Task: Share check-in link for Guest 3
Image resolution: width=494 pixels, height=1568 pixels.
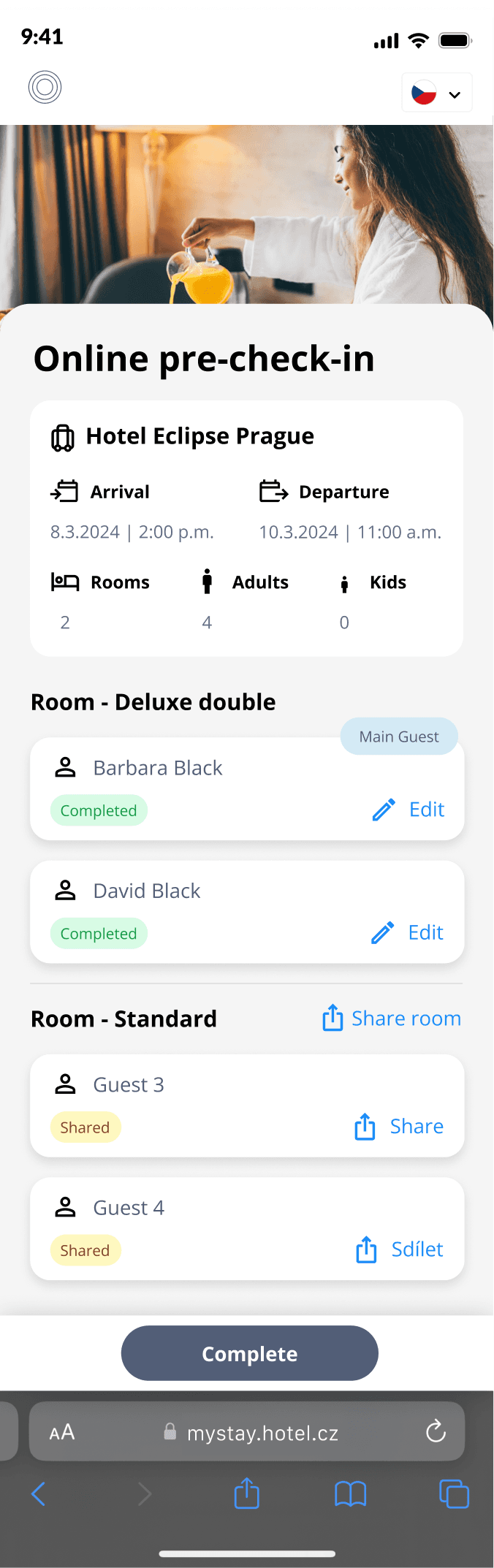Action: [399, 1127]
